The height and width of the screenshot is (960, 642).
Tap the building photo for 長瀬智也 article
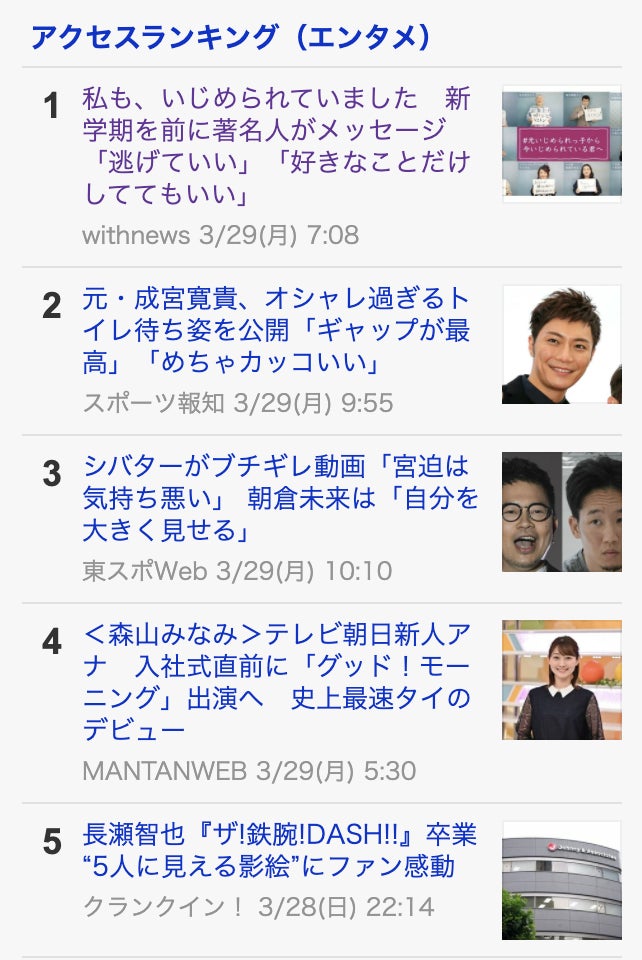click(561, 880)
